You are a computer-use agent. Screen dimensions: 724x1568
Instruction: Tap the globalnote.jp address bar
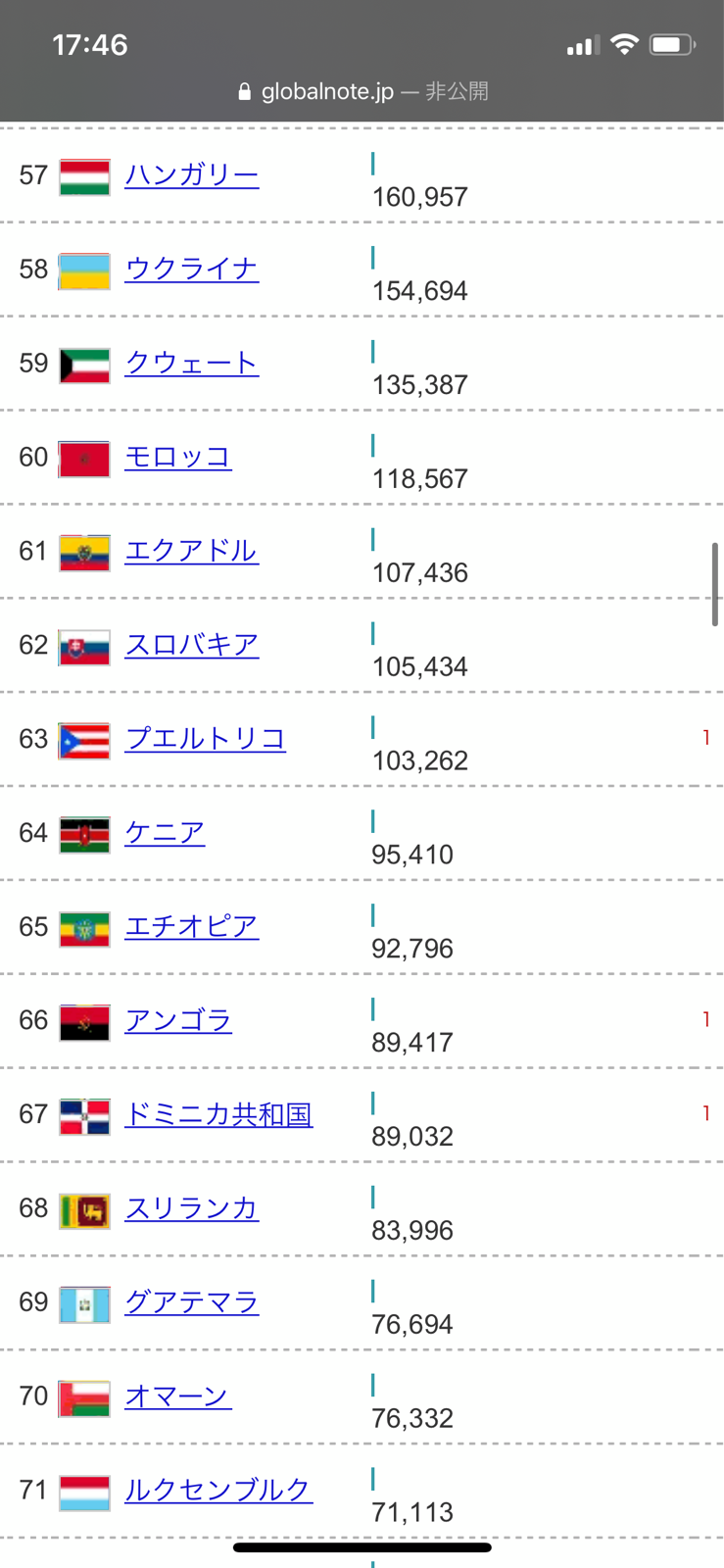coord(362,91)
